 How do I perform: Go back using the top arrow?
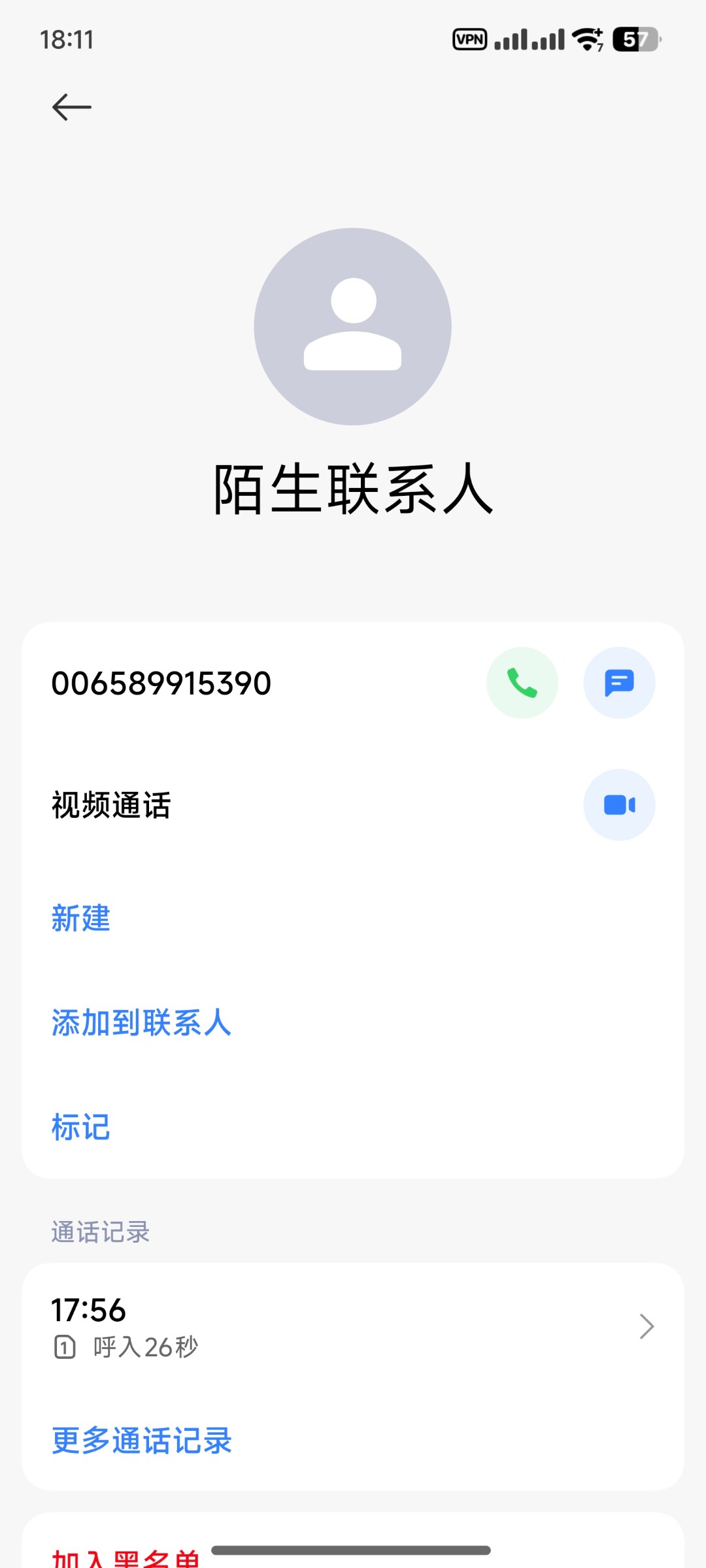coord(72,107)
